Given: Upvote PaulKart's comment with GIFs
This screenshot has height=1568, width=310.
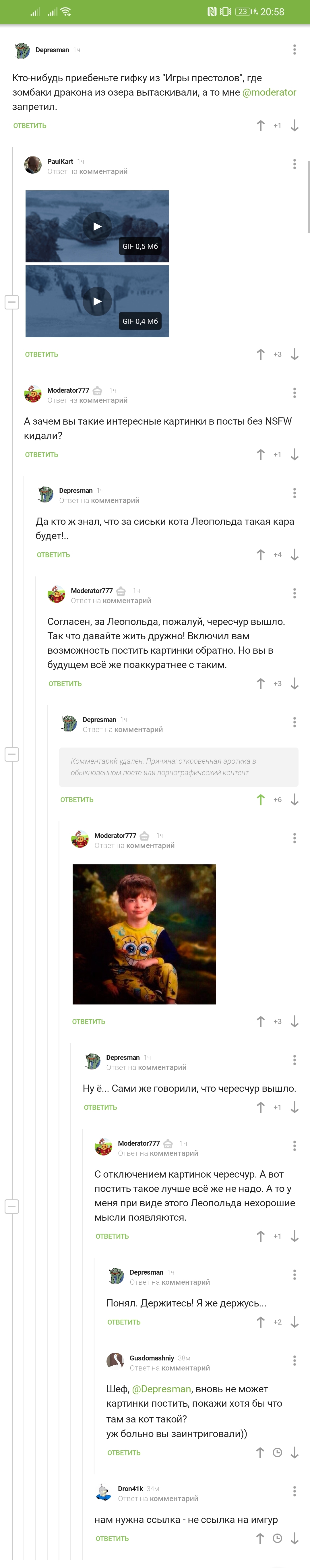Looking at the screenshot, I should pos(261,354).
